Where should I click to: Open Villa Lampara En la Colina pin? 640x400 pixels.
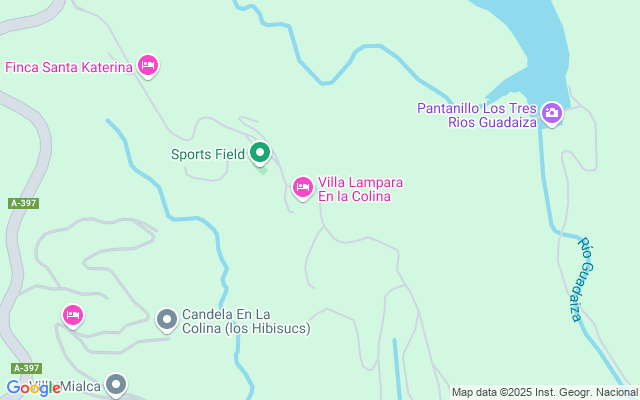303,188
